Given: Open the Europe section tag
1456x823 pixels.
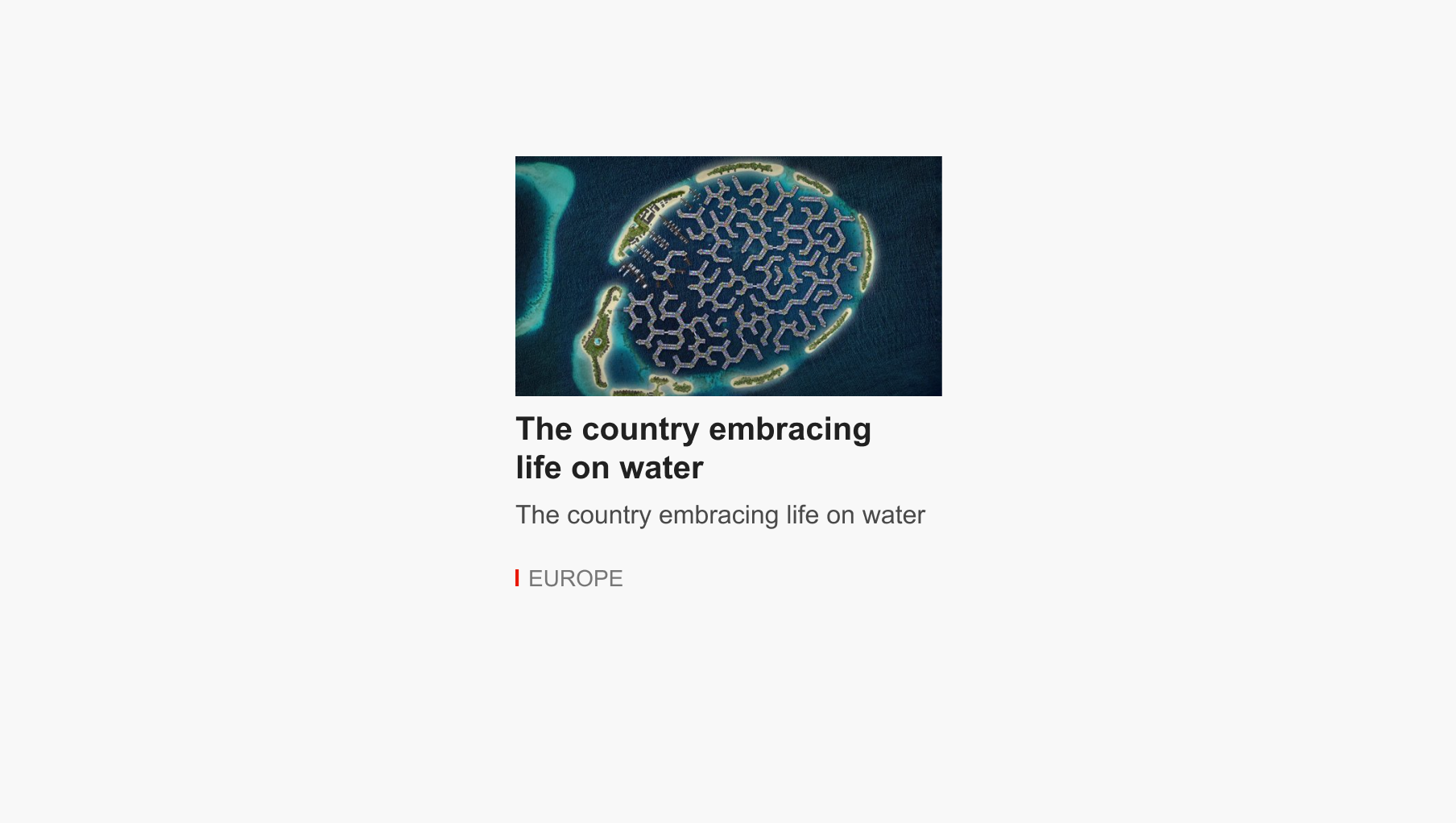Looking at the screenshot, I should [575, 578].
